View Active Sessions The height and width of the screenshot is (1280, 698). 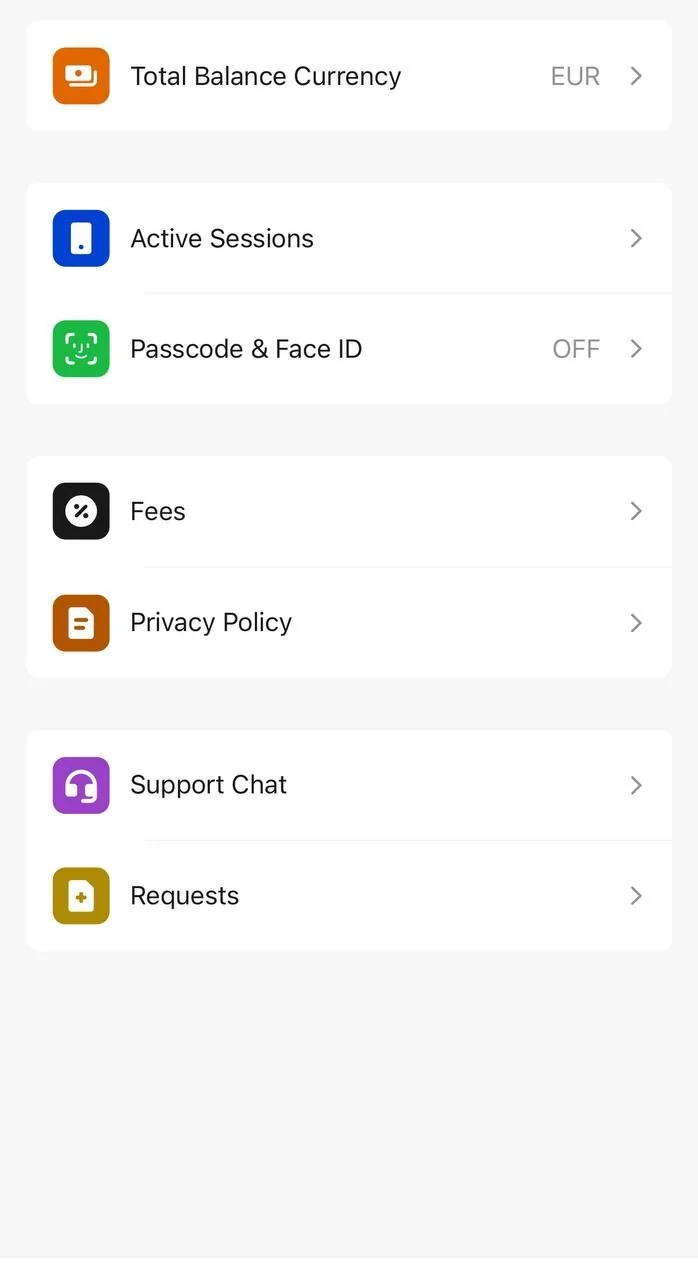(349, 238)
